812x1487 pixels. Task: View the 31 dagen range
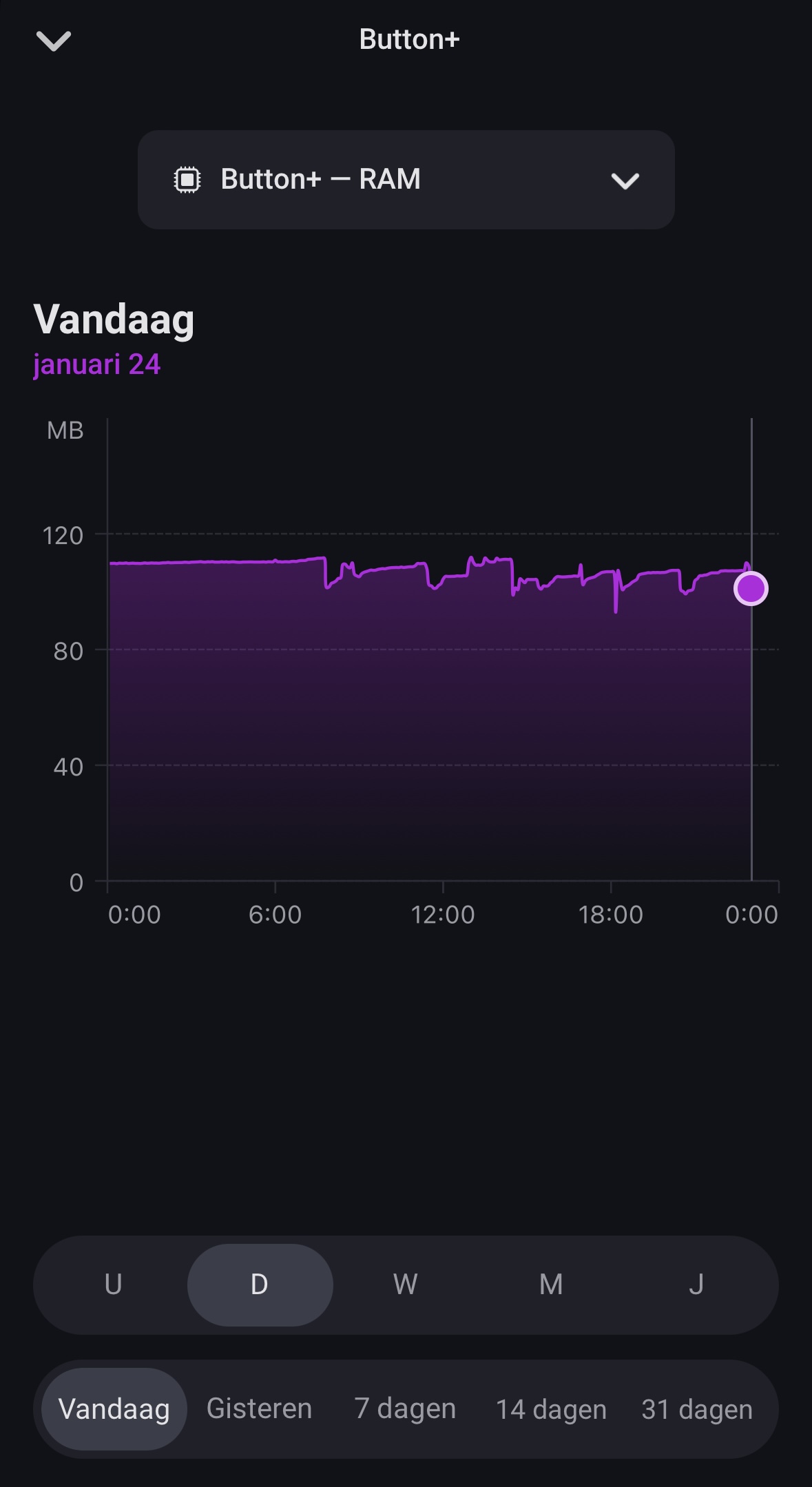(697, 1409)
